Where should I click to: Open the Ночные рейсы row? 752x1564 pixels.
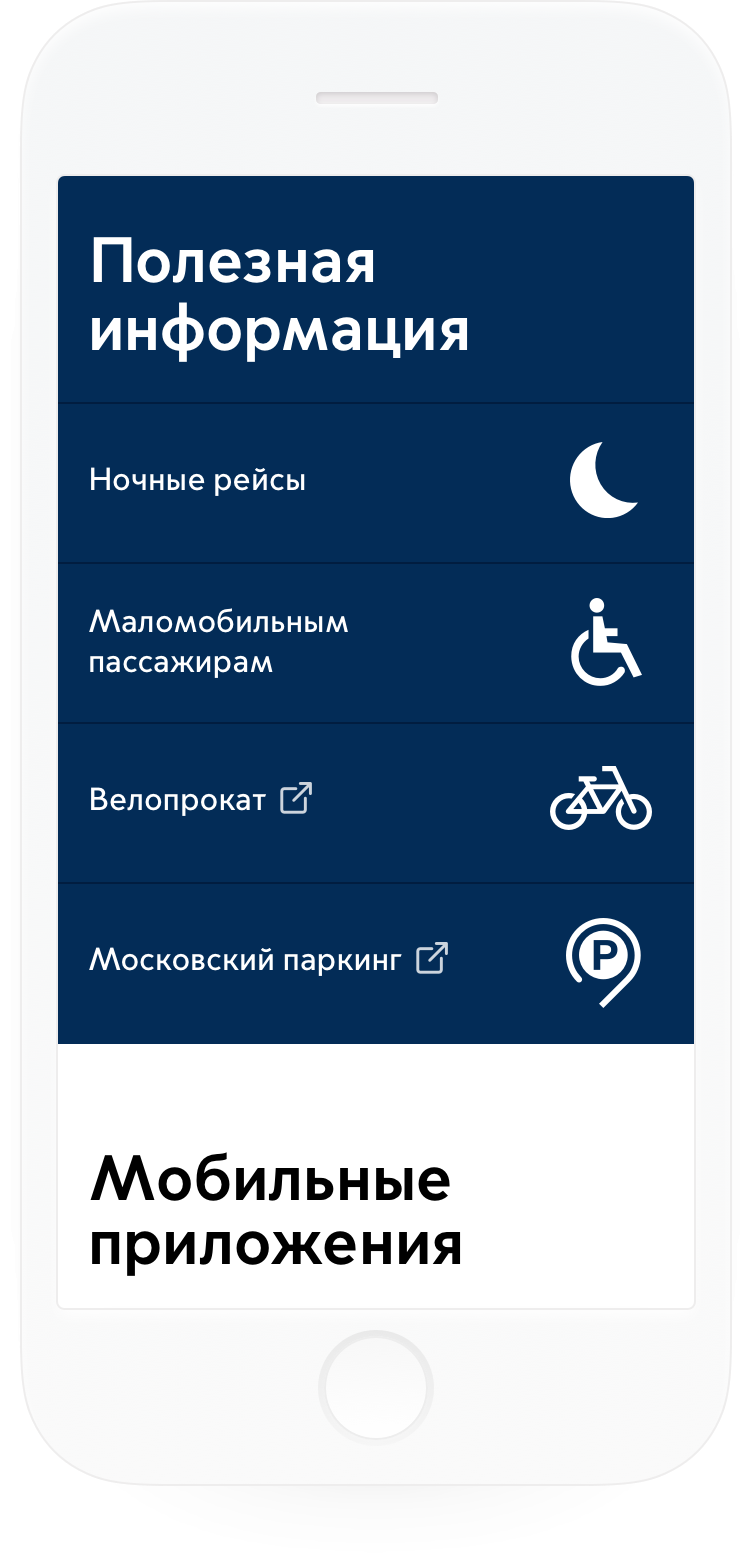pos(197,481)
